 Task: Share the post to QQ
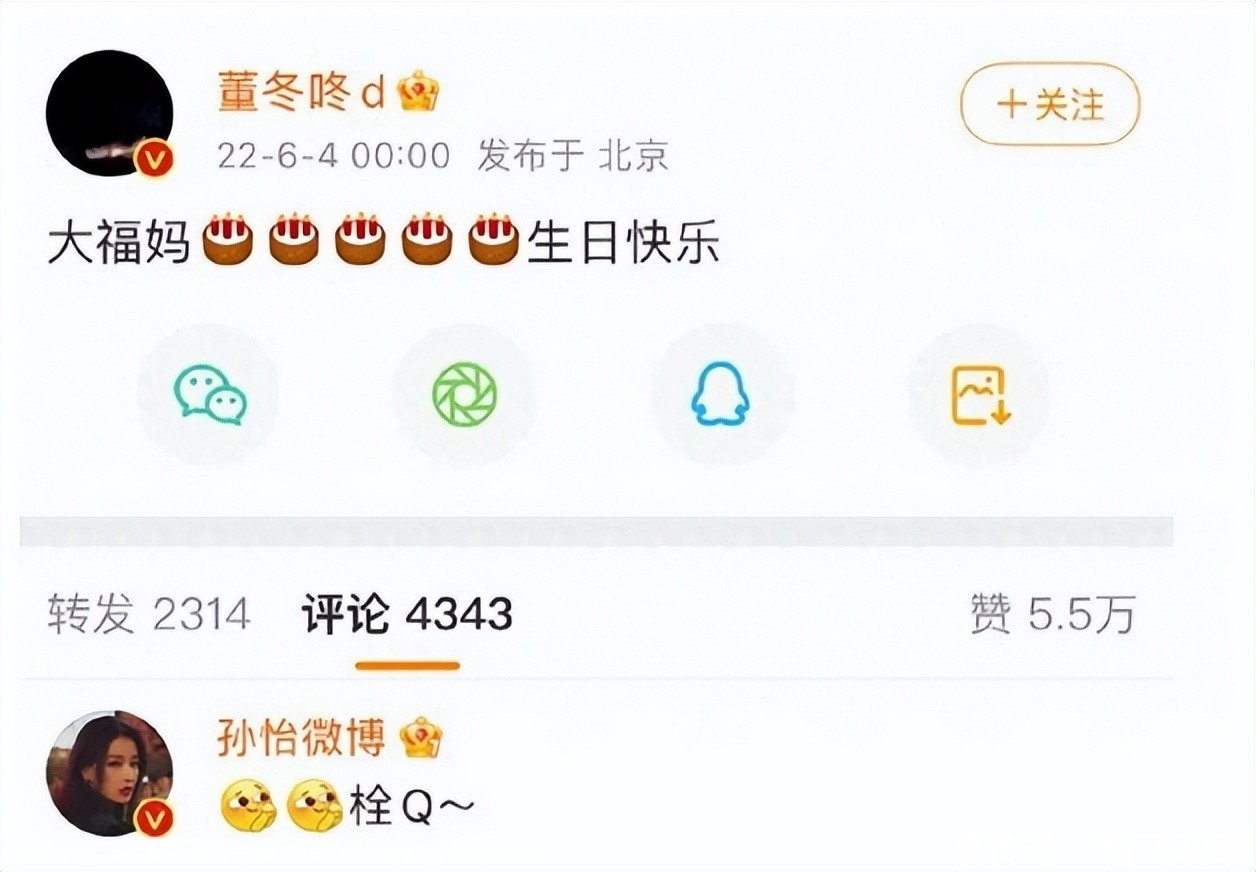click(720, 394)
